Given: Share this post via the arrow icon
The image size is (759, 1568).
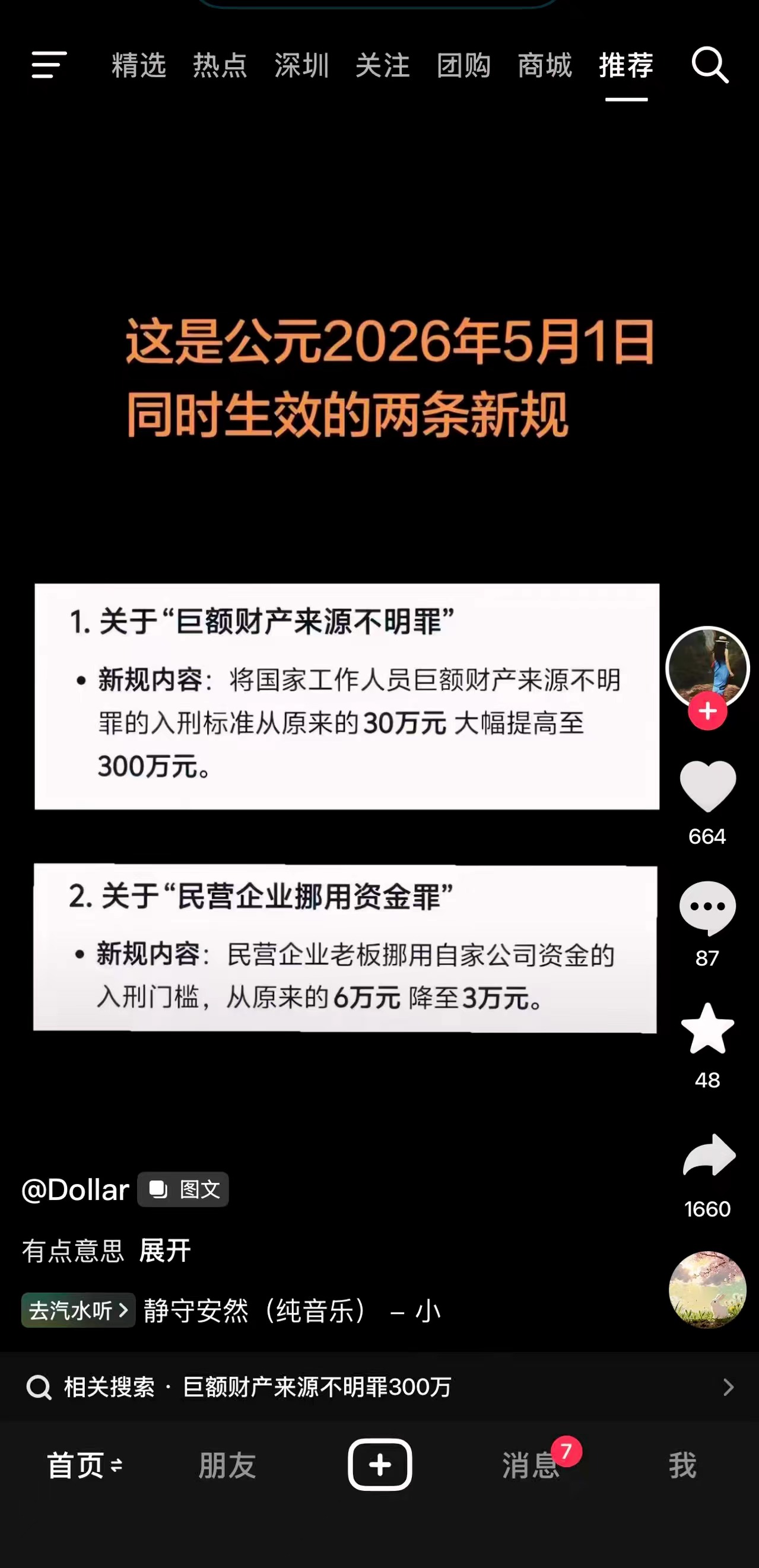Looking at the screenshot, I should (709, 1155).
